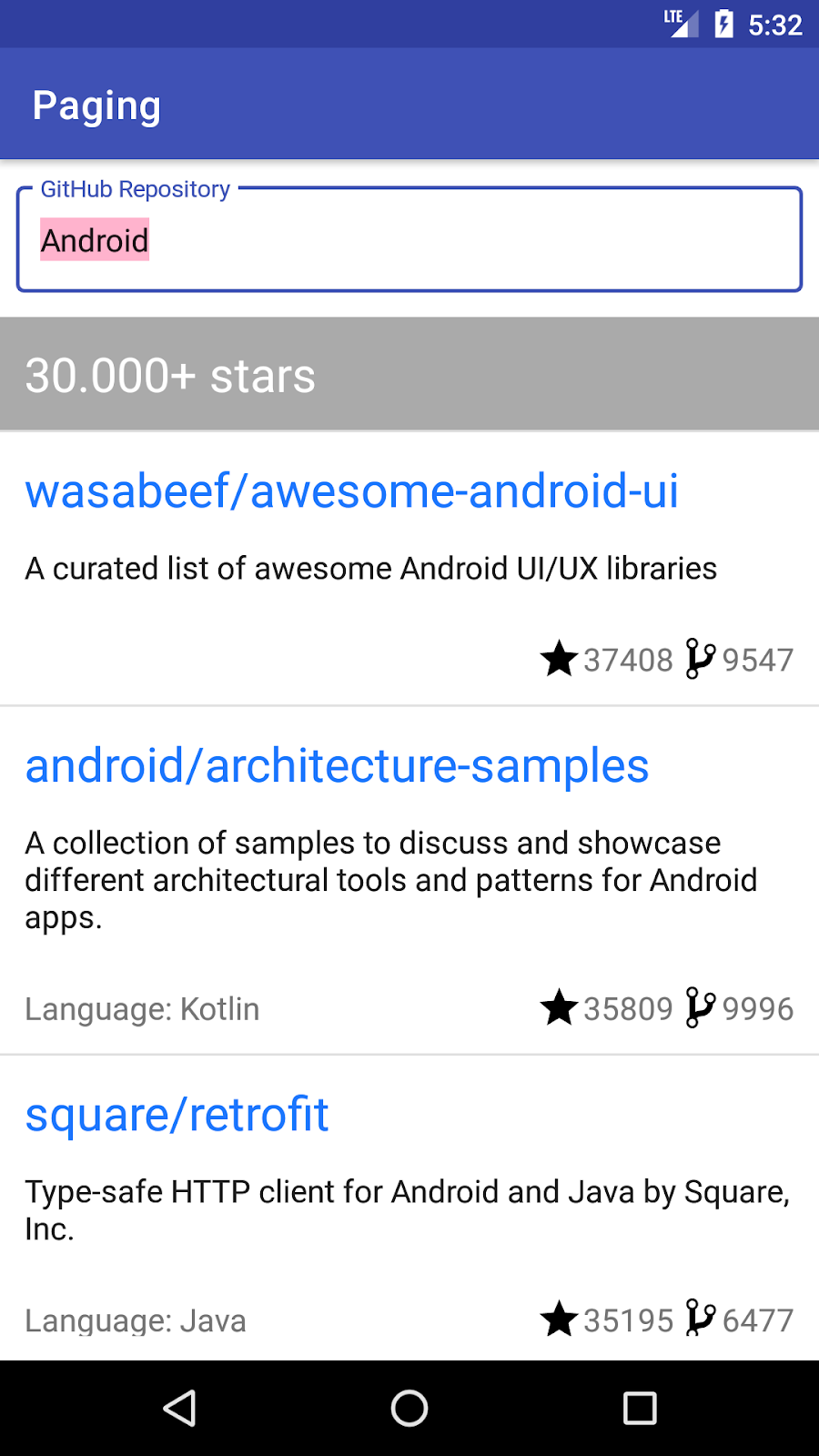Select the 30.000+ stars section header
This screenshot has width=819, height=1456.
(x=171, y=374)
